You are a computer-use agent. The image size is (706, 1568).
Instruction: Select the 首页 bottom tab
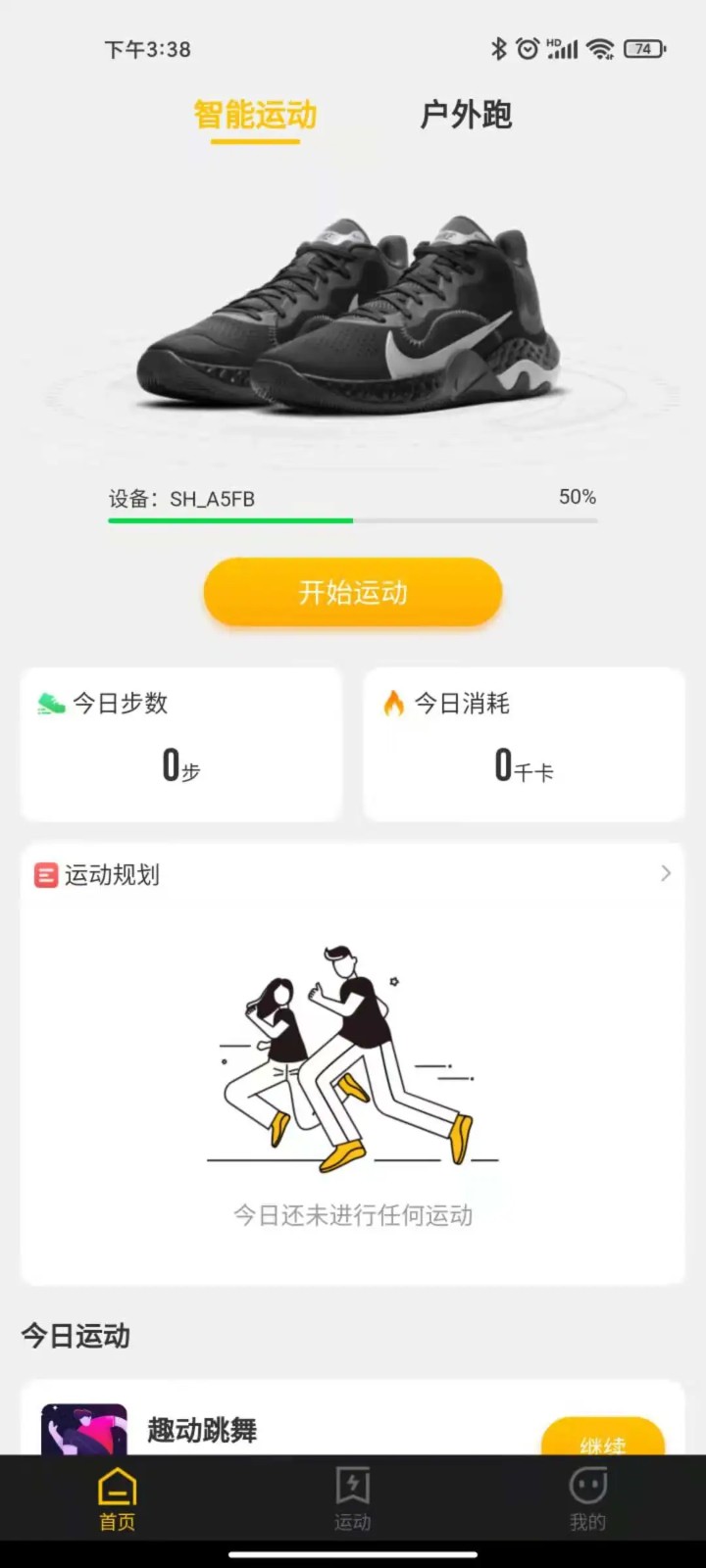117,1499
